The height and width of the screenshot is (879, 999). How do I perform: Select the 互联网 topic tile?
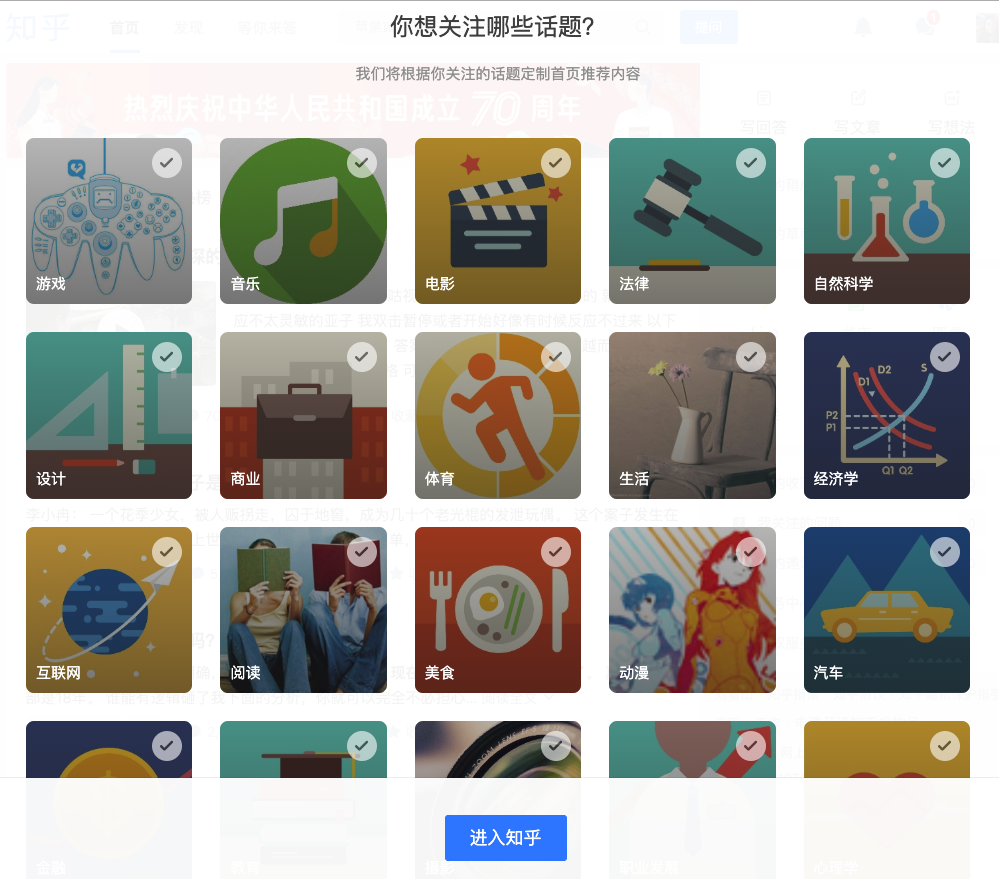coord(109,610)
